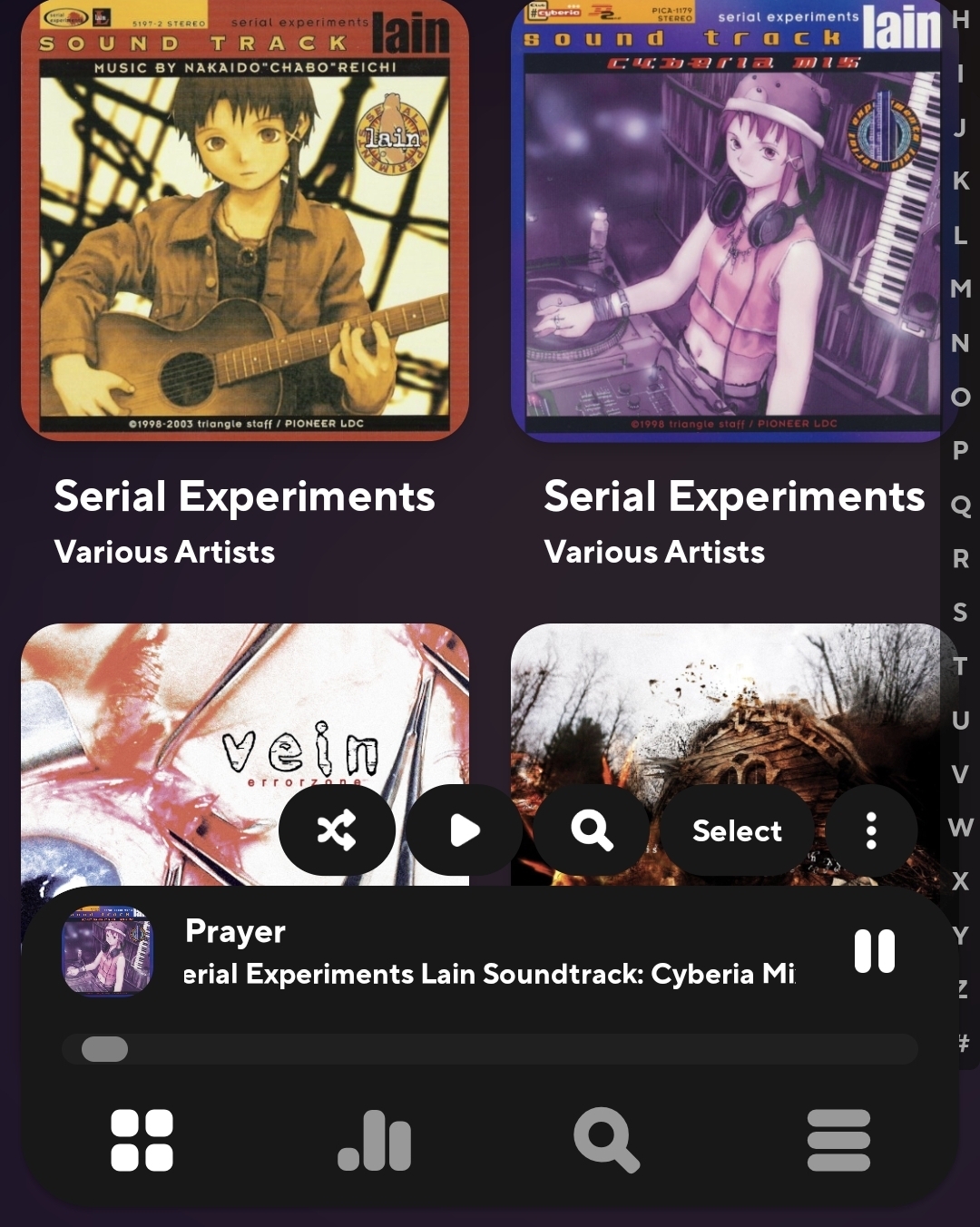Jump to letter K in the index
Image resolution: width=980 pixels, height=1227 pixels.
(x=960, y=181)
